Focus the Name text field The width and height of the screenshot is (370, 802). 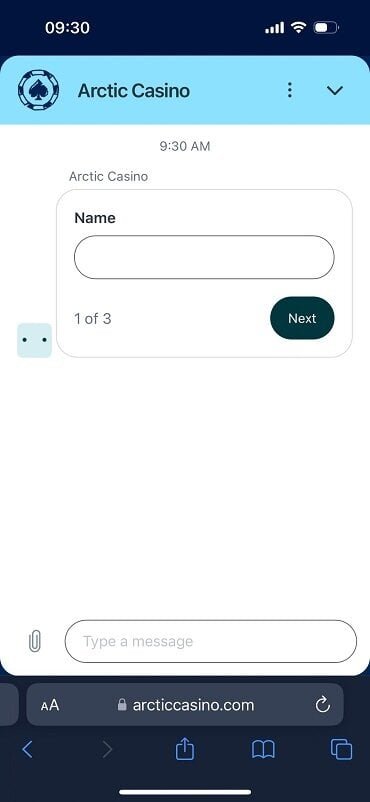[x=204, y=257]
